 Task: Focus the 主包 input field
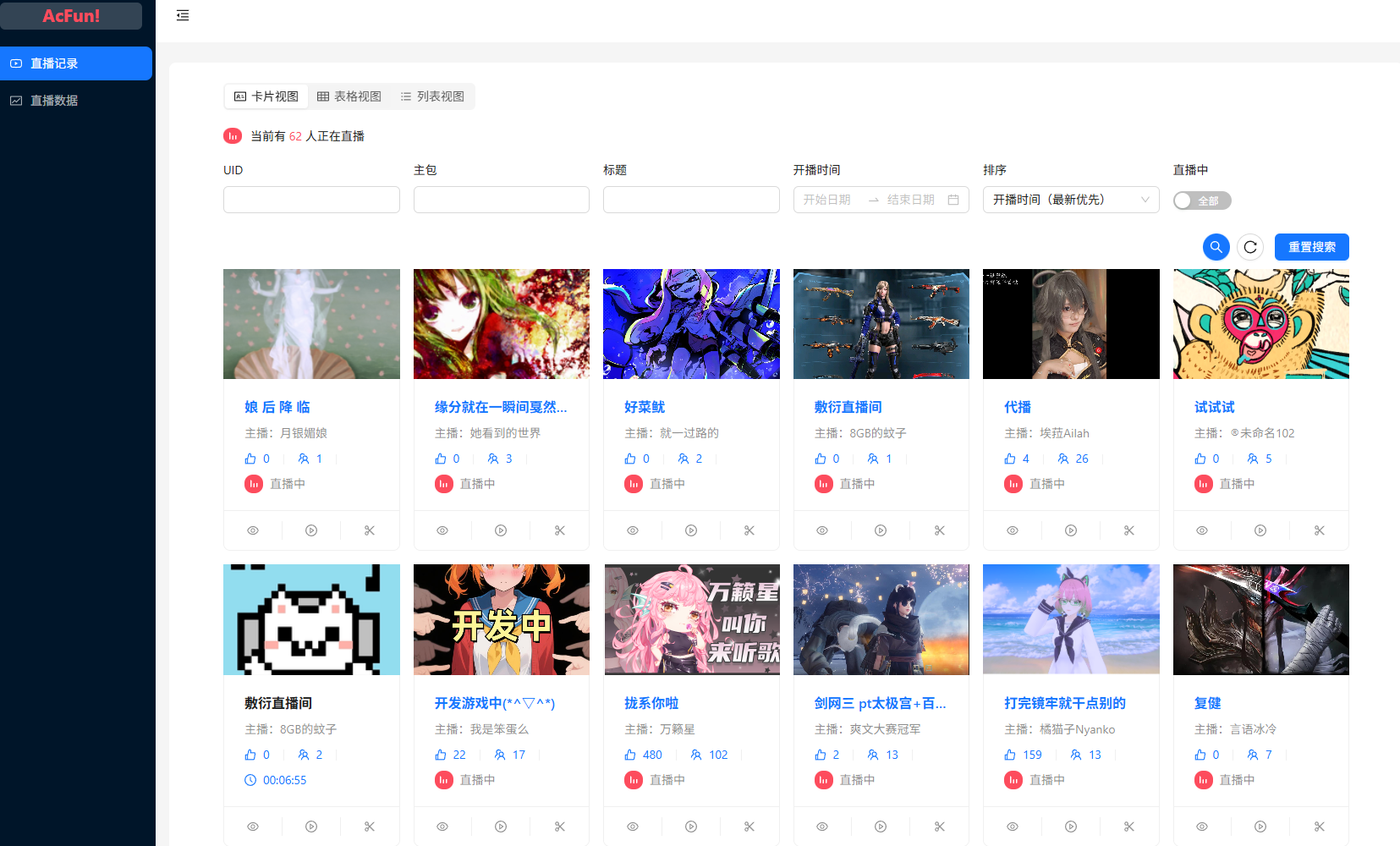(501, 200)
